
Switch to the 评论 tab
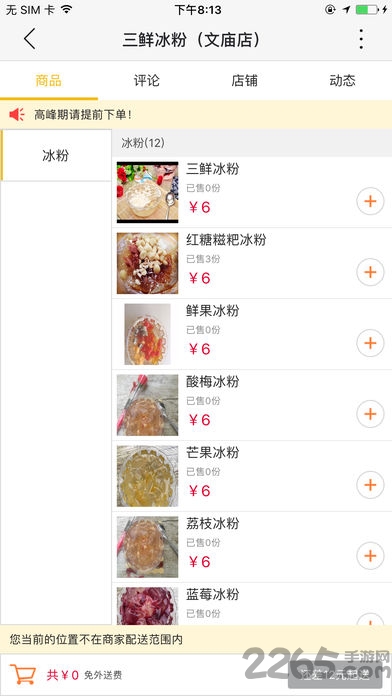[x=147, y=81]
